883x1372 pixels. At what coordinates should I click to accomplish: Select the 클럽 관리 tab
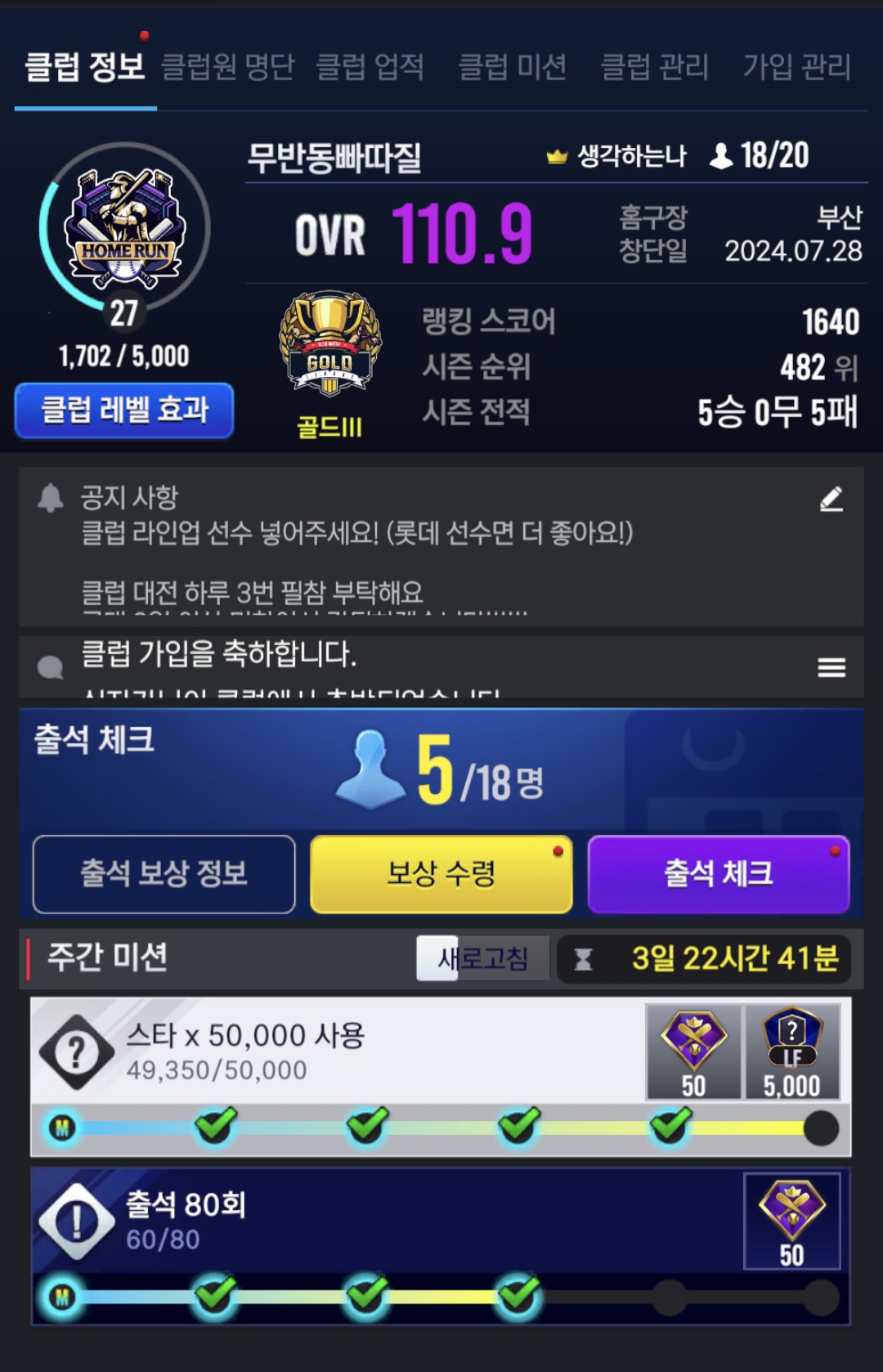click(654, 67)
